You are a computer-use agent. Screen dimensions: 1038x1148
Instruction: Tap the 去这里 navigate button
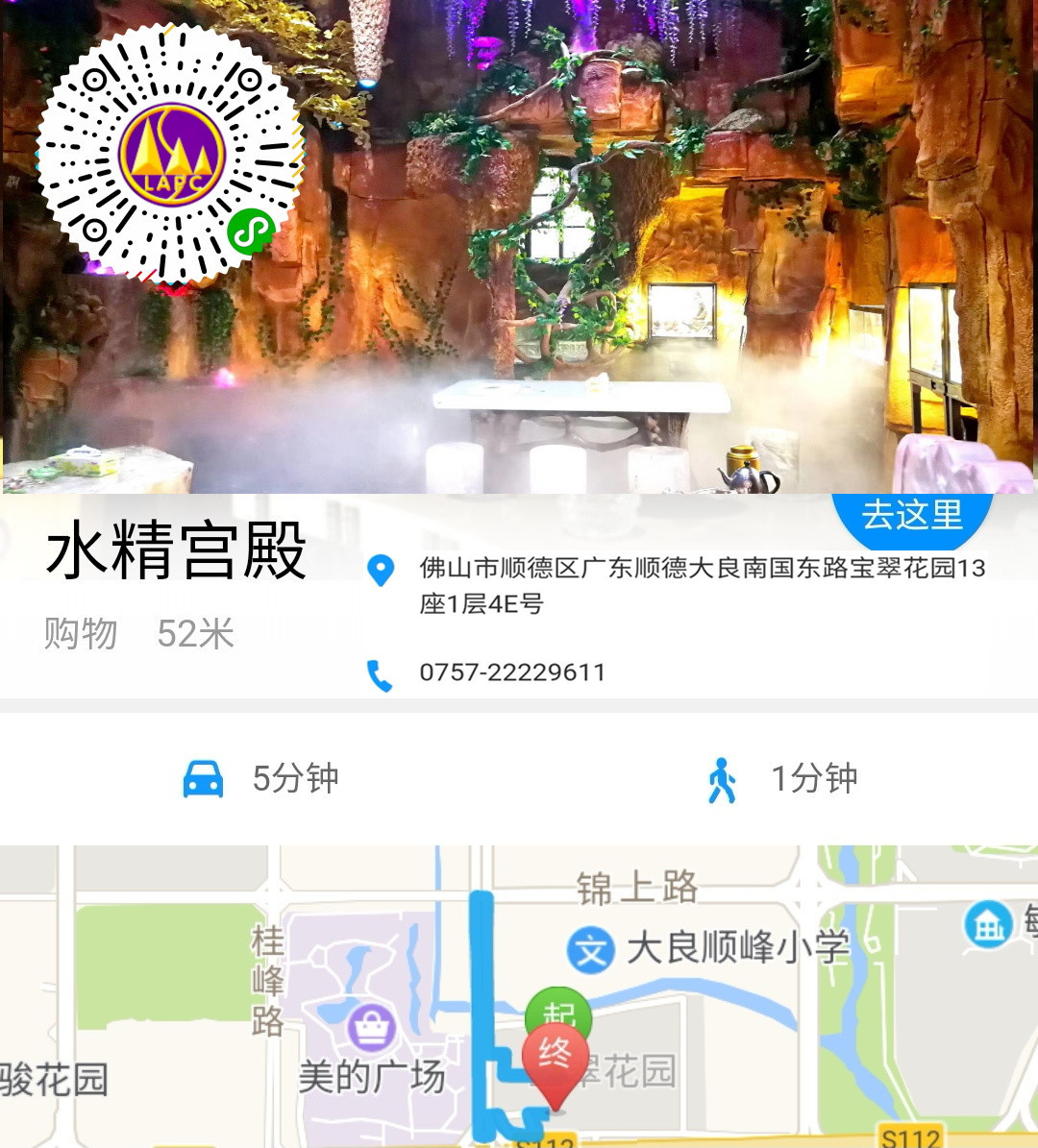(911, 517)
